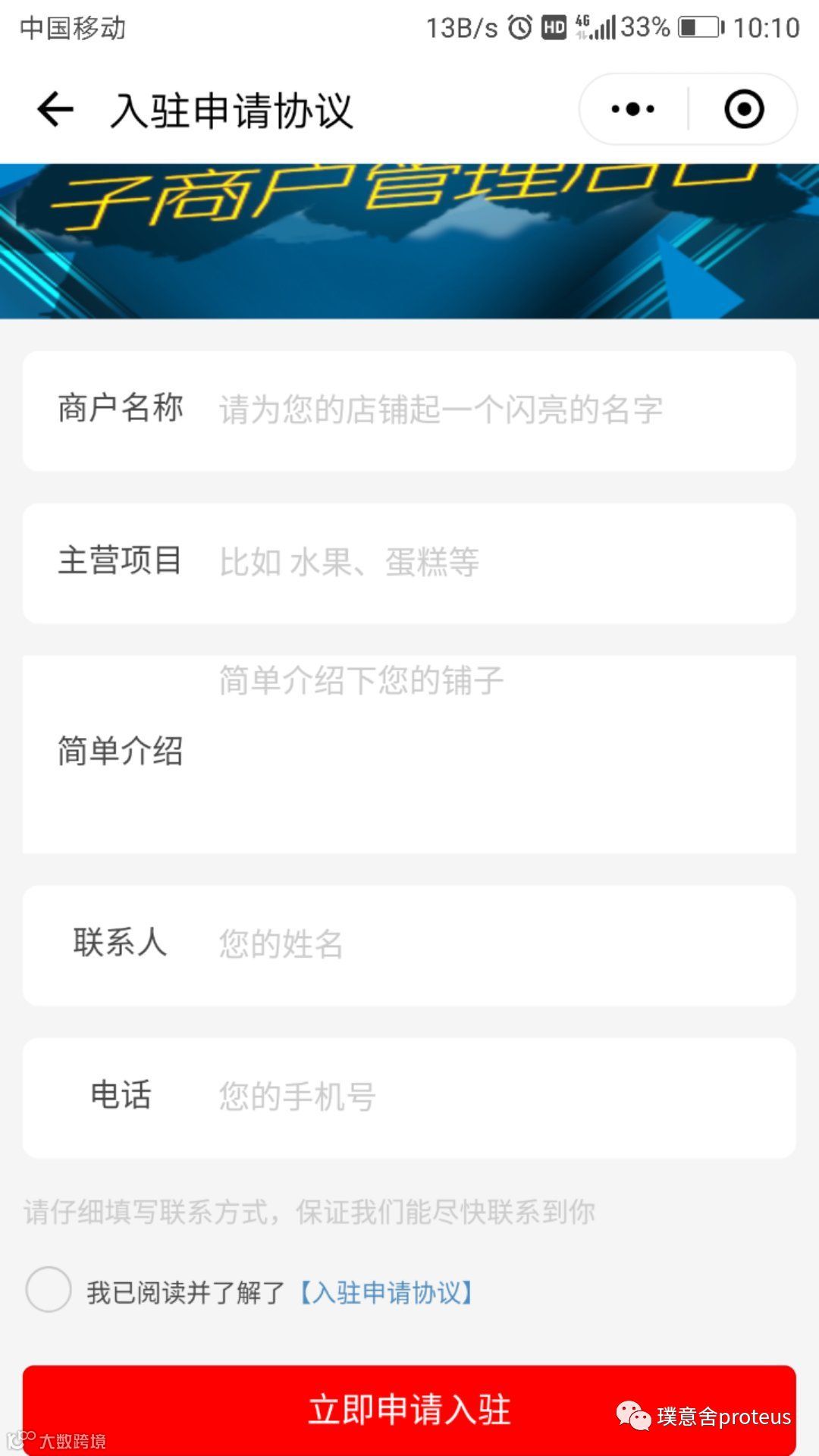Go back using the top arrow
Screen dimensions: 819x1456
coord(55,109)
